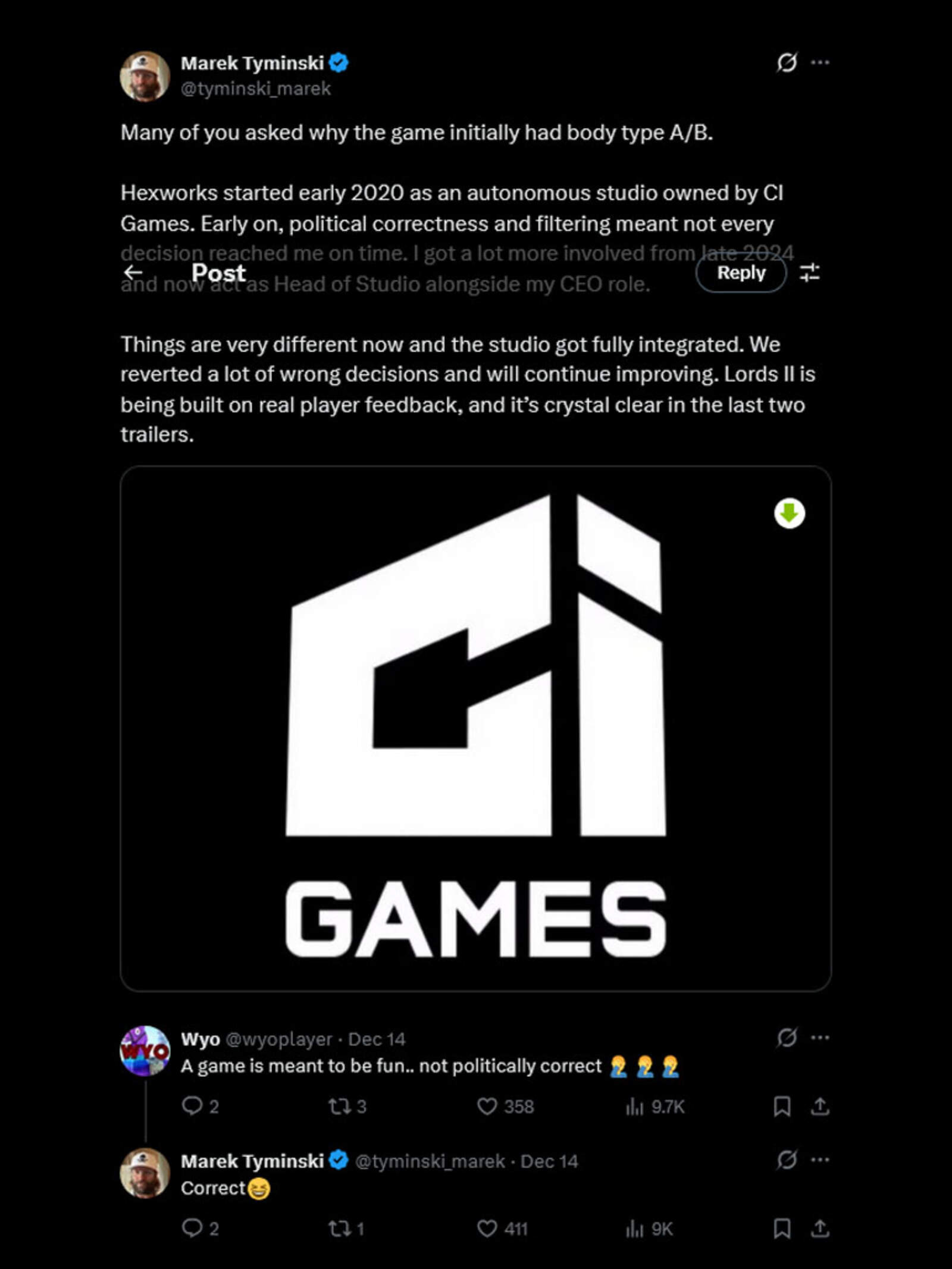Tap the Grok icon on the main post
Image resolution: width=952 pixels, height=1269 pixels.
(x=787, y=62)
